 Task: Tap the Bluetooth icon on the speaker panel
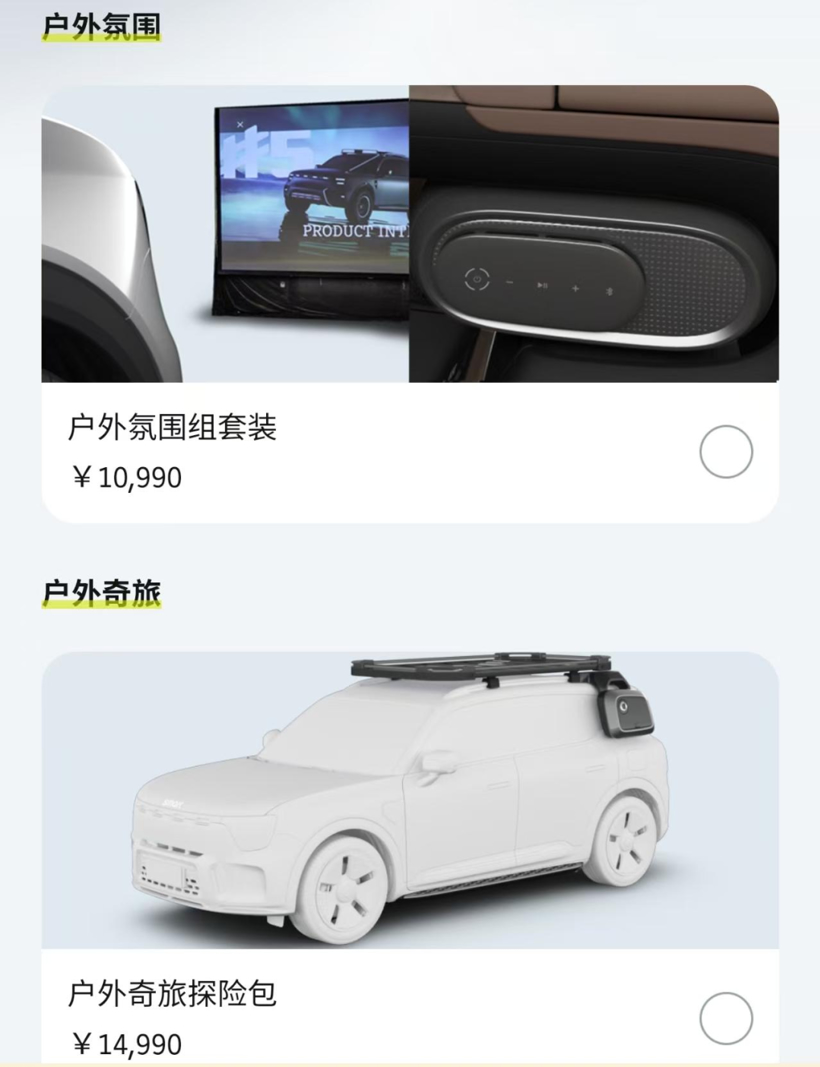pos(610,290)
